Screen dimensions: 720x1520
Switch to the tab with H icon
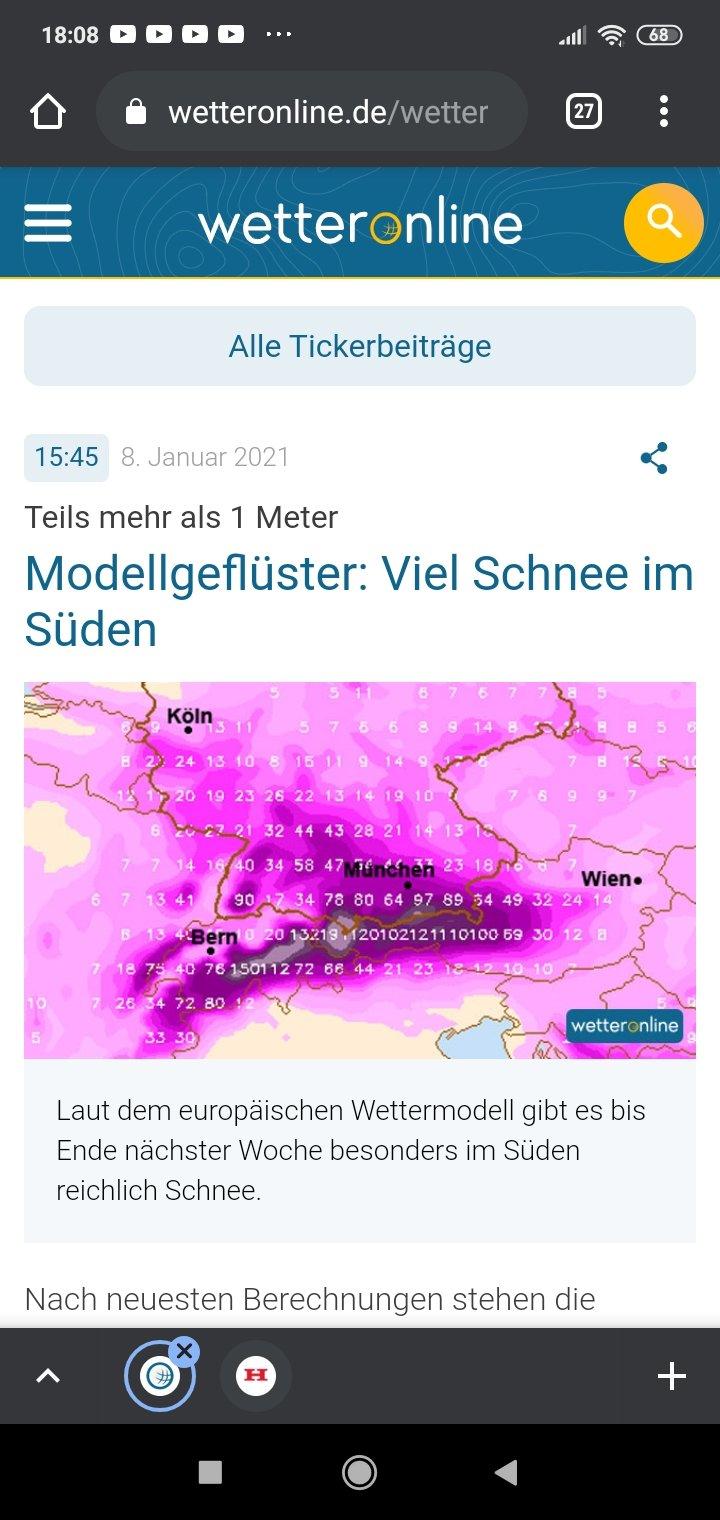256,1376
